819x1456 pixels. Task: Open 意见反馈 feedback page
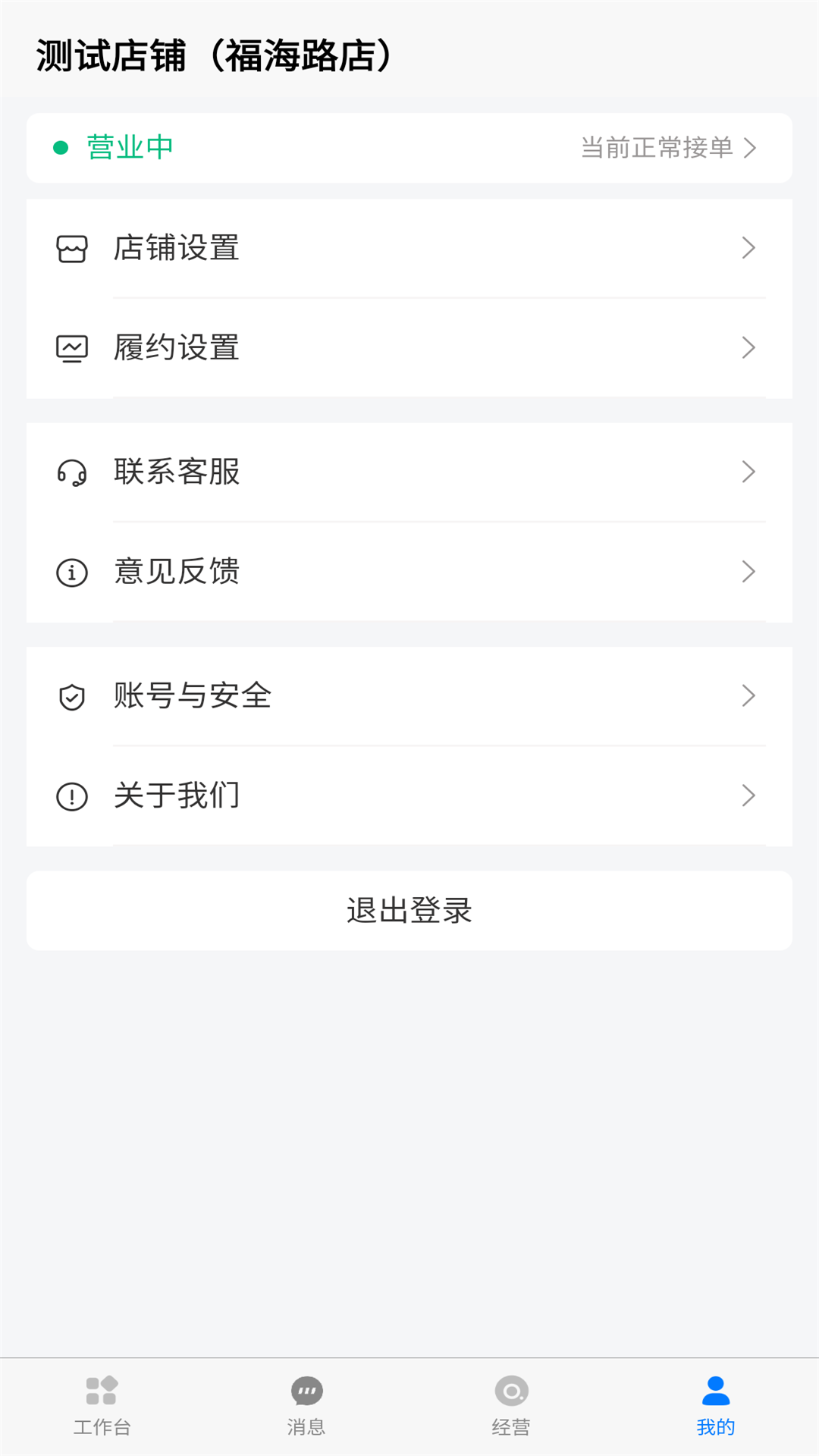(409, 571)
